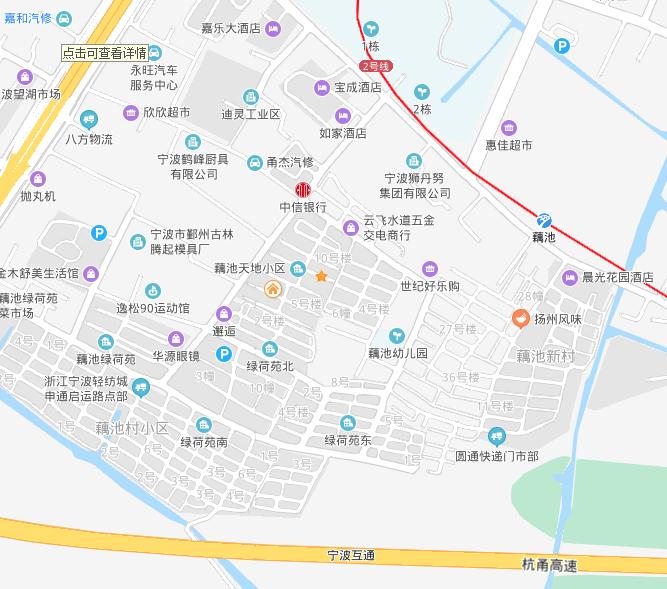Screen dimensions: 667x589
Task: Tap the 逸松90运动馆 marker
Action: coord(152,291)
